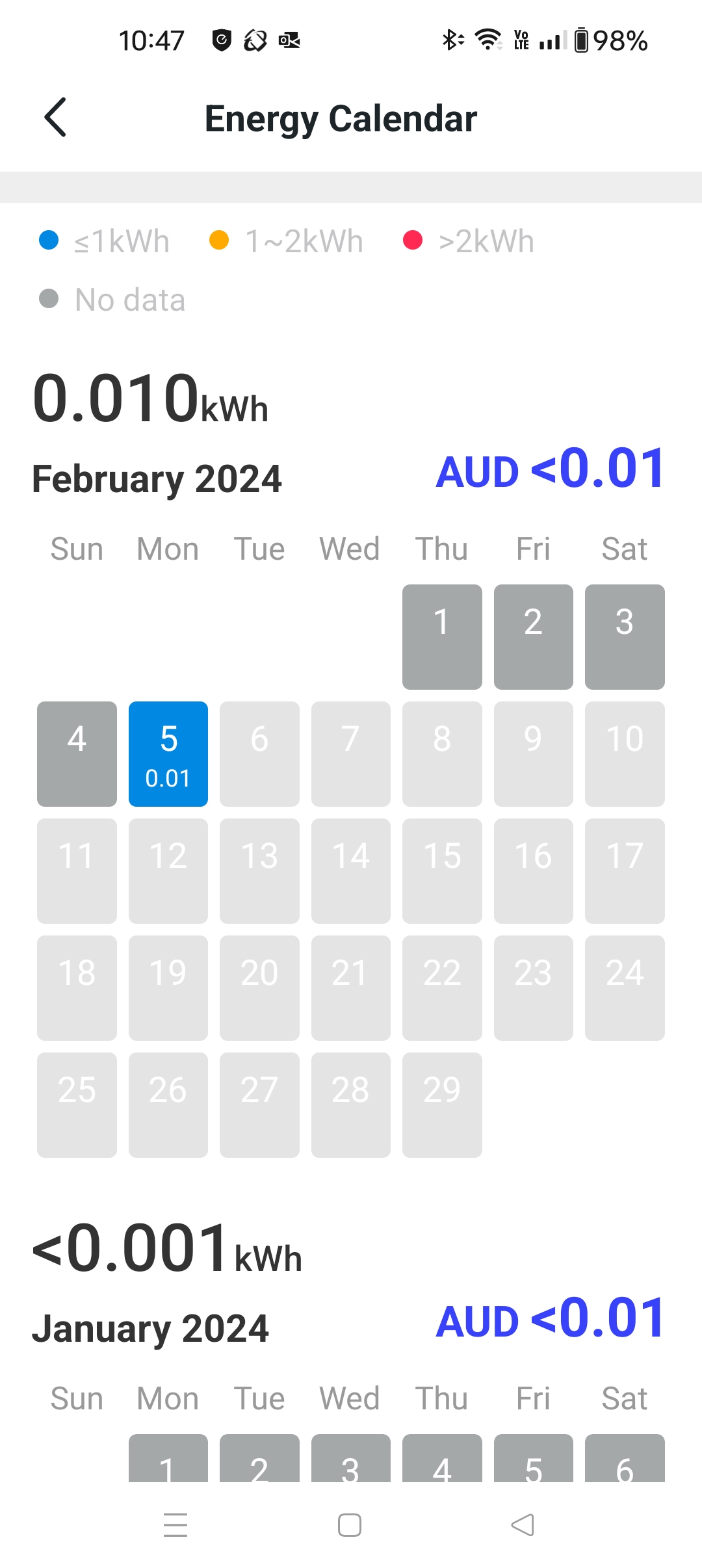
Task: Open the system recent apps button
Action: (175, 1525)
